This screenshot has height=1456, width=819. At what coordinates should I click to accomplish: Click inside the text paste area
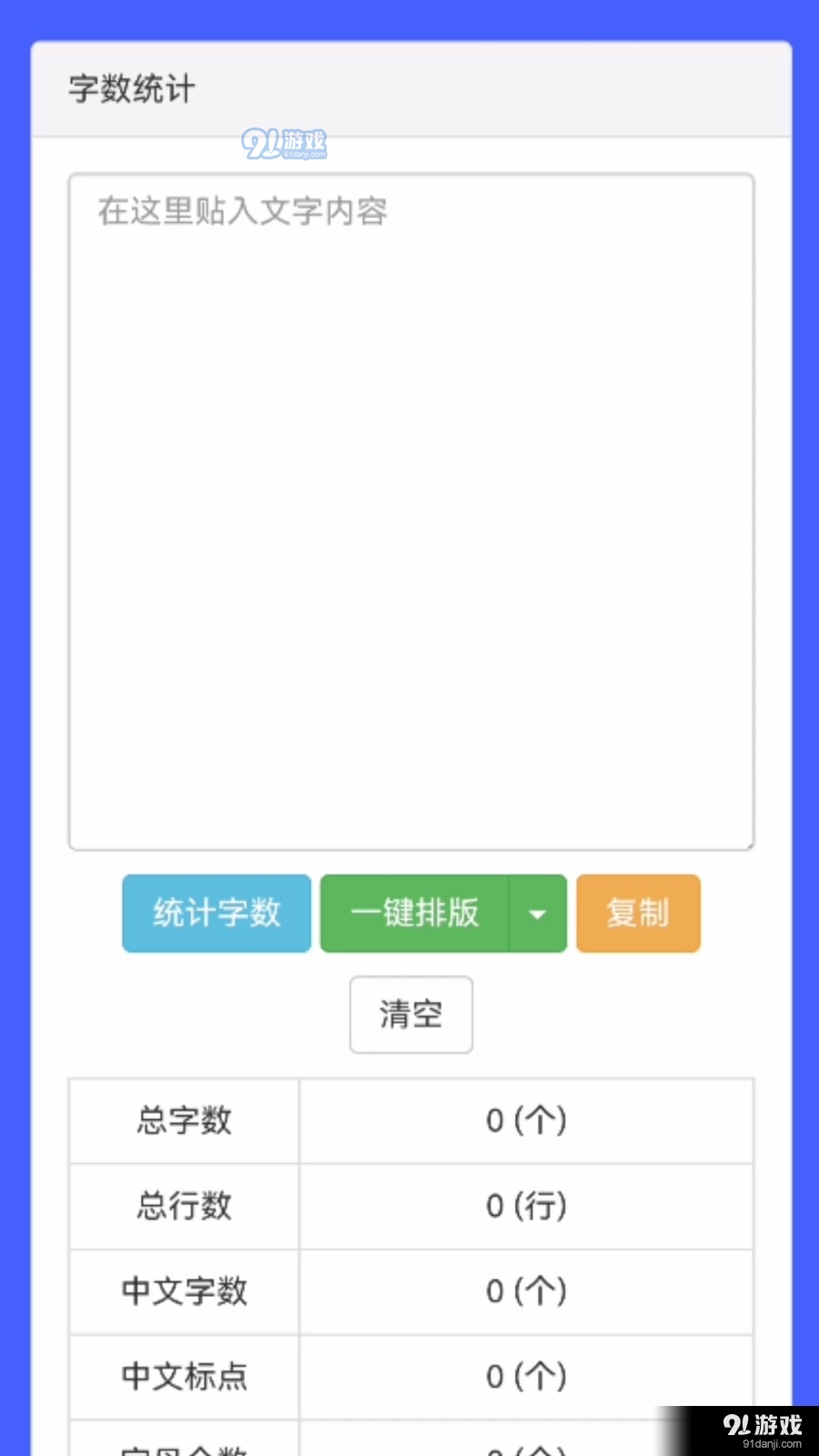409,510
